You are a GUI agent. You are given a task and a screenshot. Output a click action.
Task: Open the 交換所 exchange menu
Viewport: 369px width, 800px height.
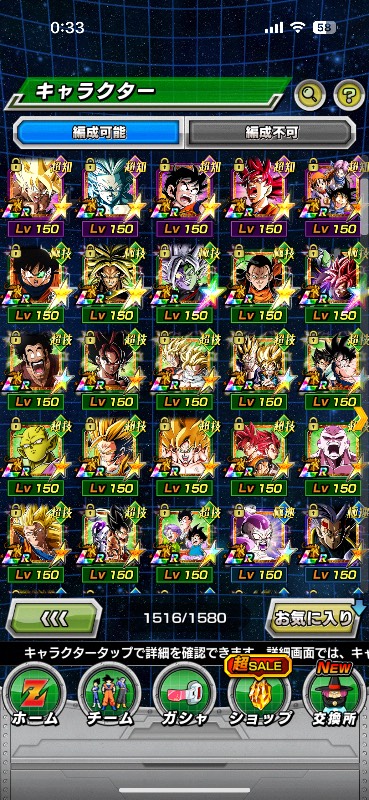coord(333,691)
